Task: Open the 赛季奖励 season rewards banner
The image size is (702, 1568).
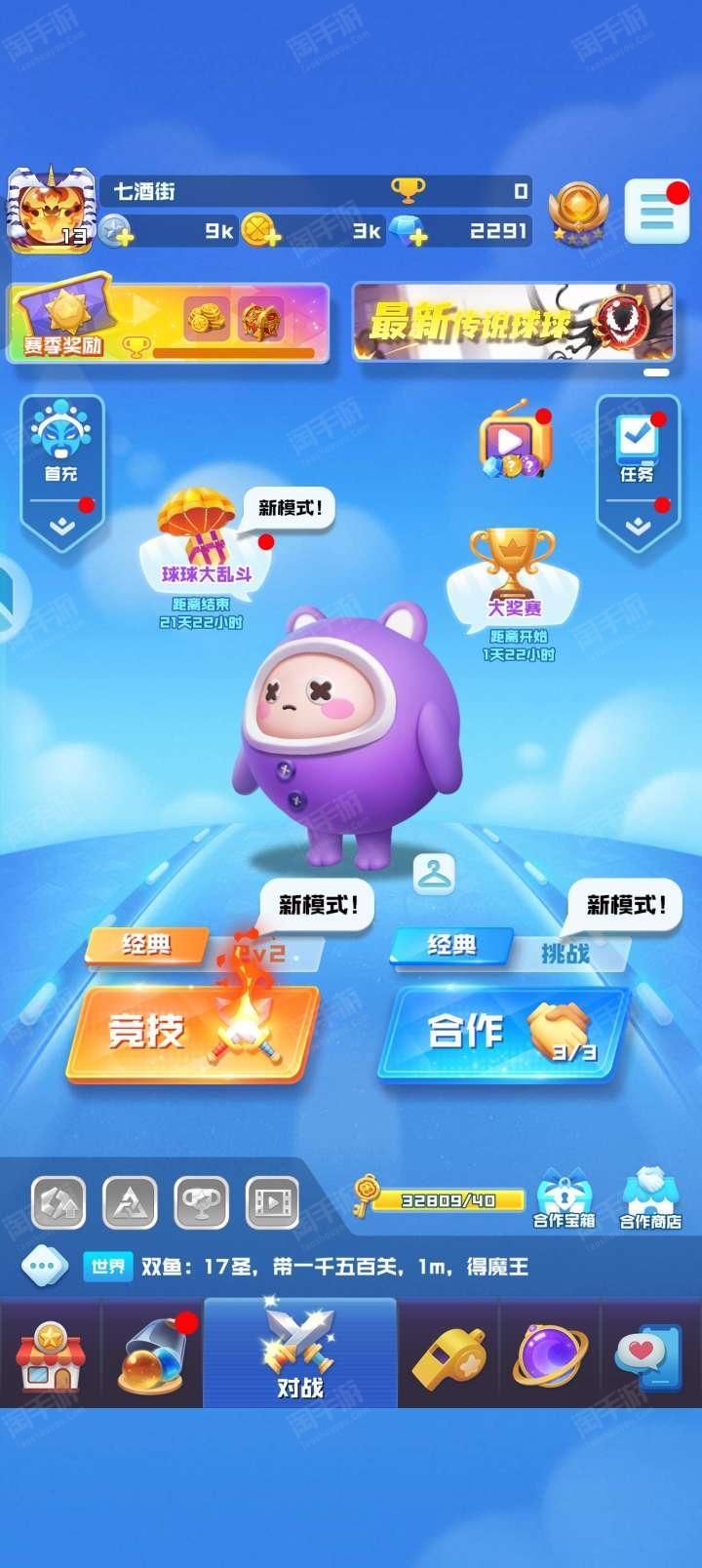Action: click(168, 324)
